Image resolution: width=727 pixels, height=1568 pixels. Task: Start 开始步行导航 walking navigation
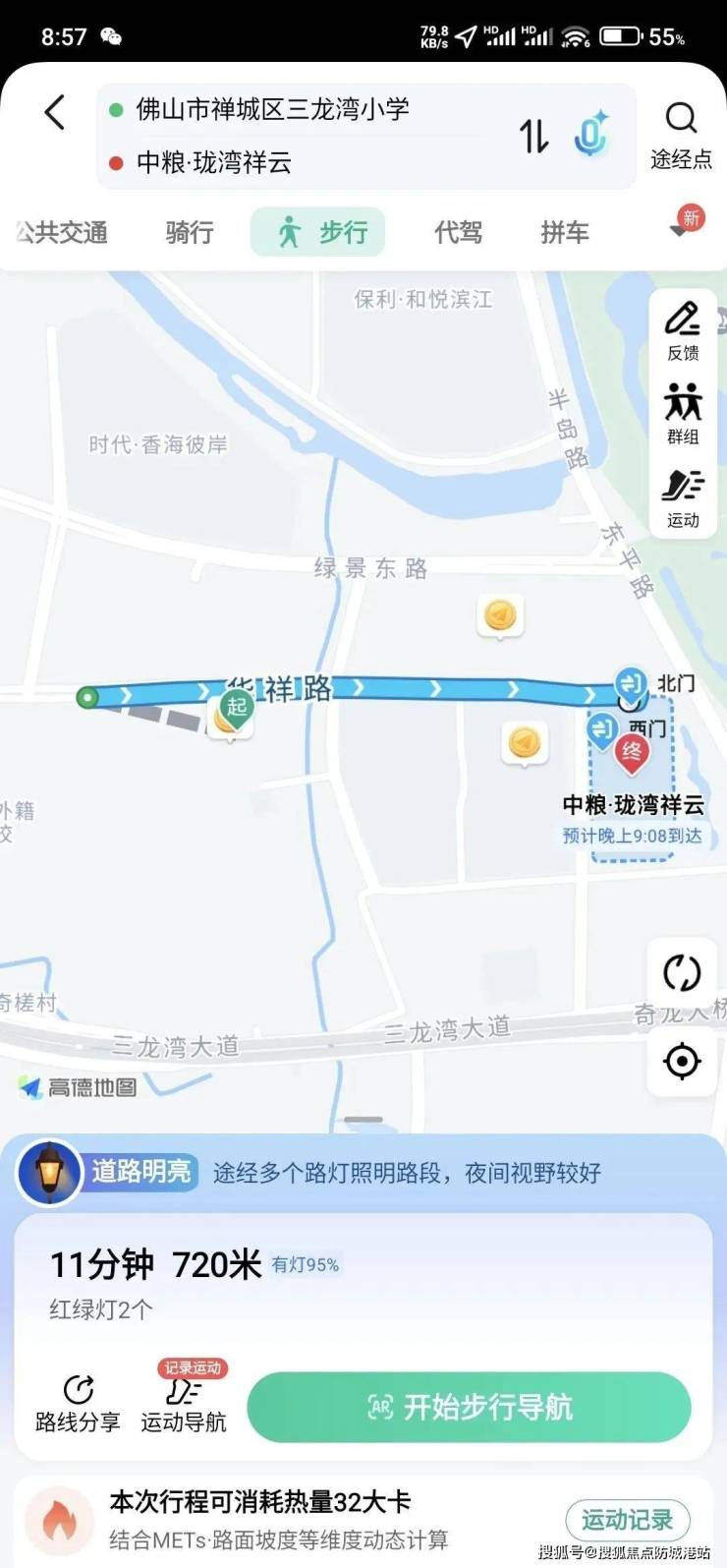pyautogui.click(x=469, y=1407)
